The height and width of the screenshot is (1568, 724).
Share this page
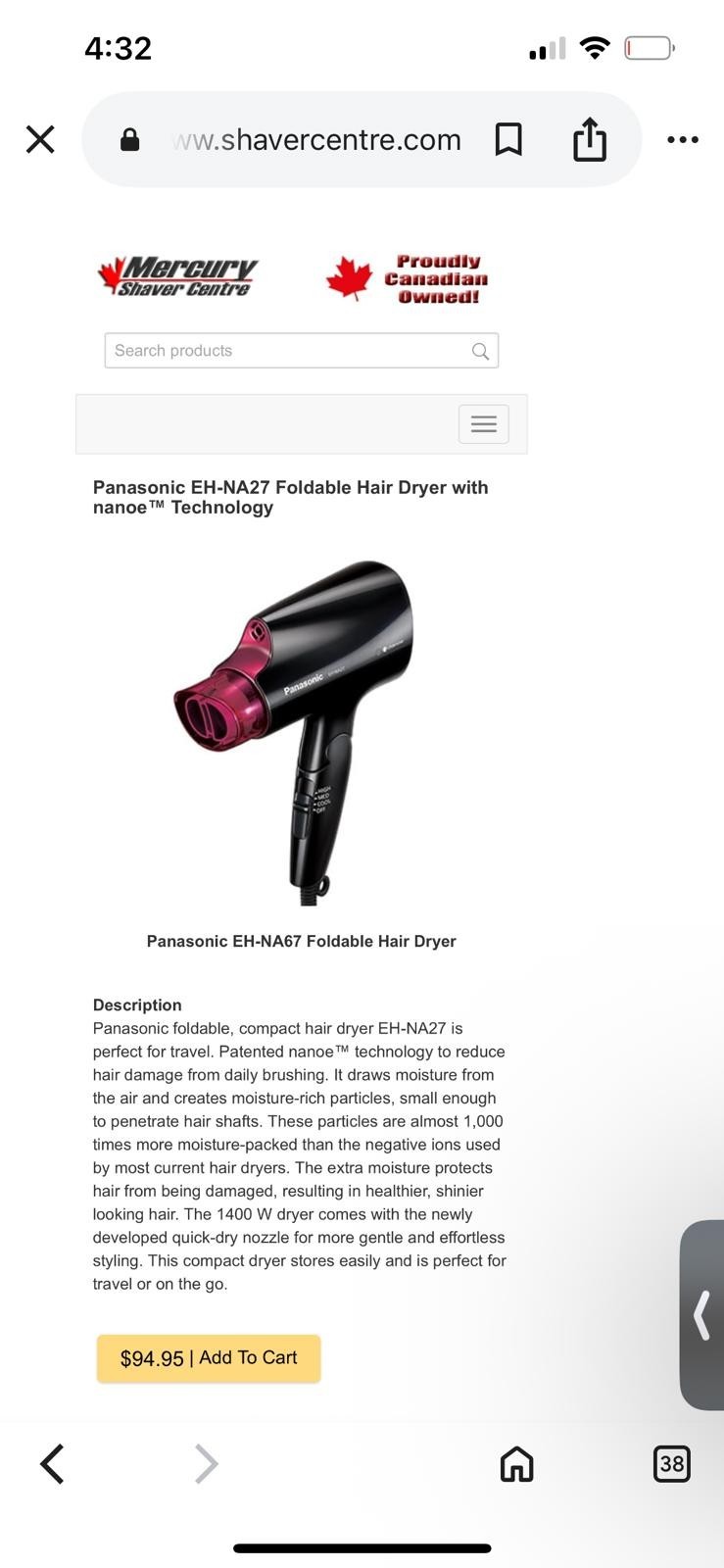point(590,138)
